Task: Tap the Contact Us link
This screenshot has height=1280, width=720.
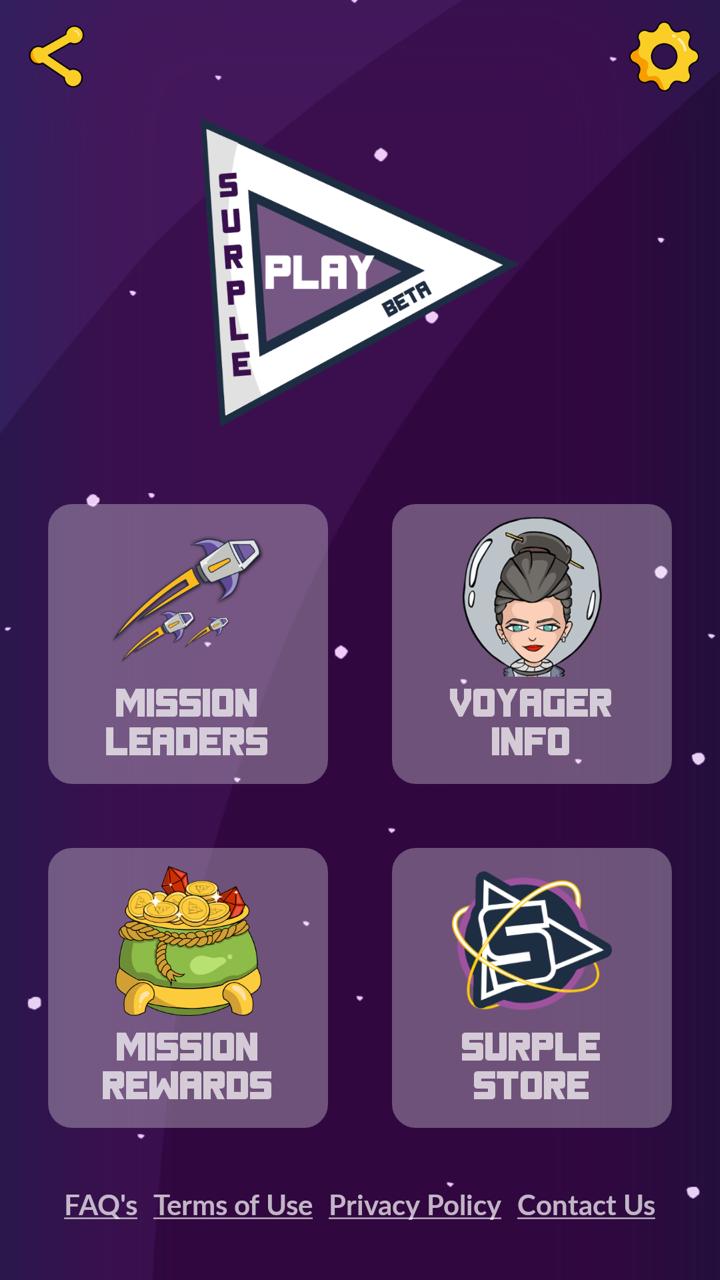Action: click(586, 1205)
